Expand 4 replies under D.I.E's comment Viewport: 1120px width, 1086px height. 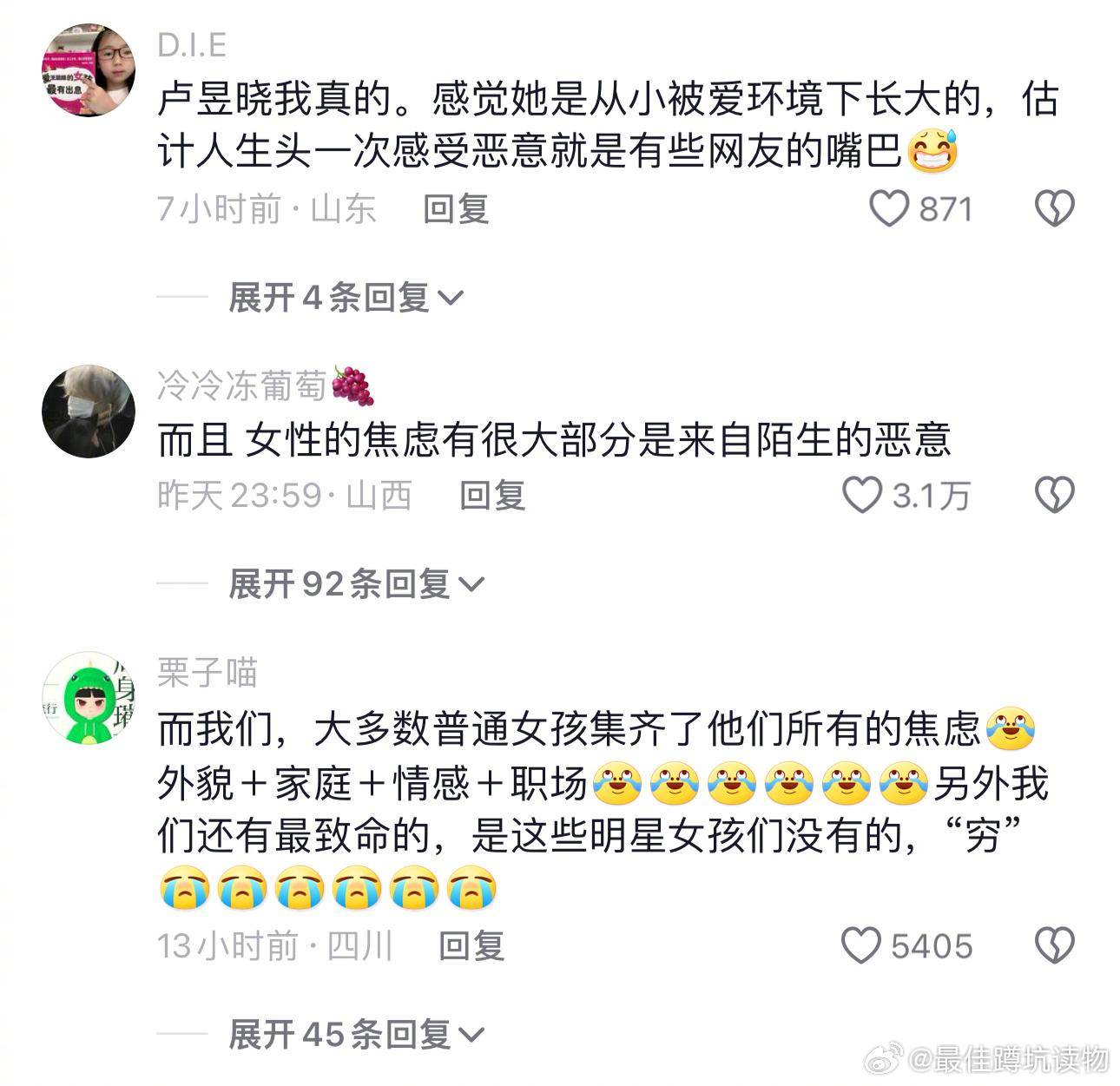pos(346,298)
